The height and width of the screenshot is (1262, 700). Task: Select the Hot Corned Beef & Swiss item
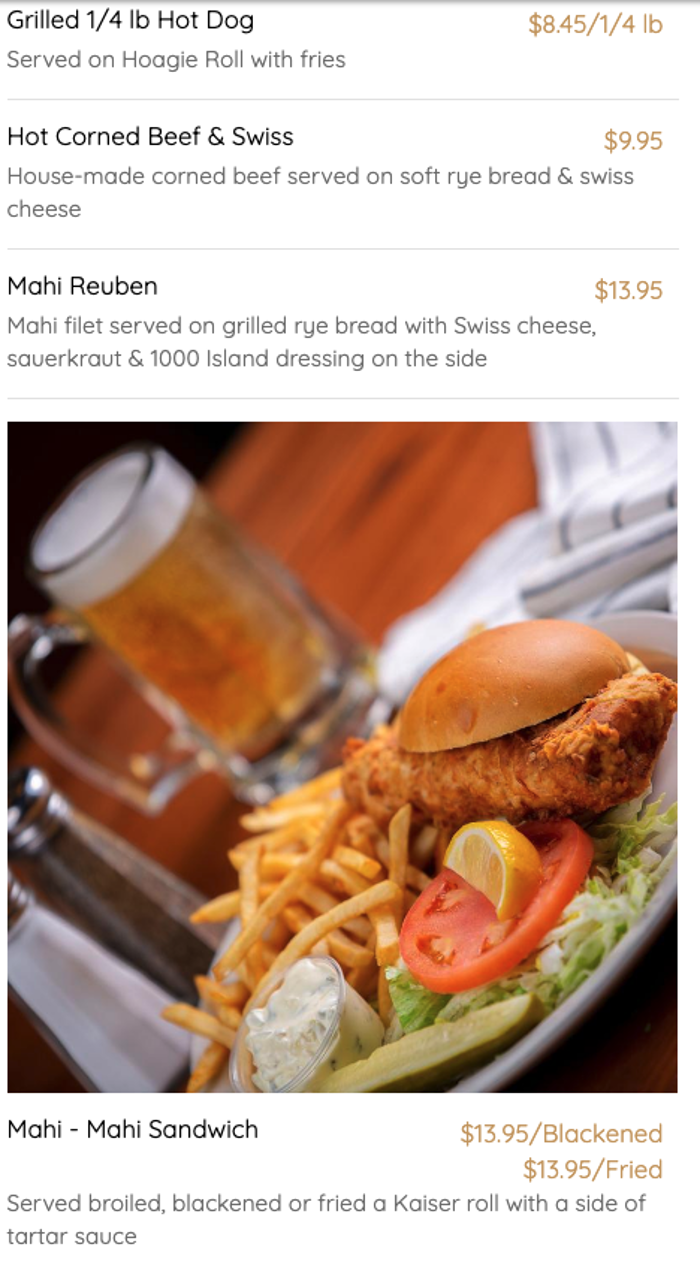(x=150, y=137)
